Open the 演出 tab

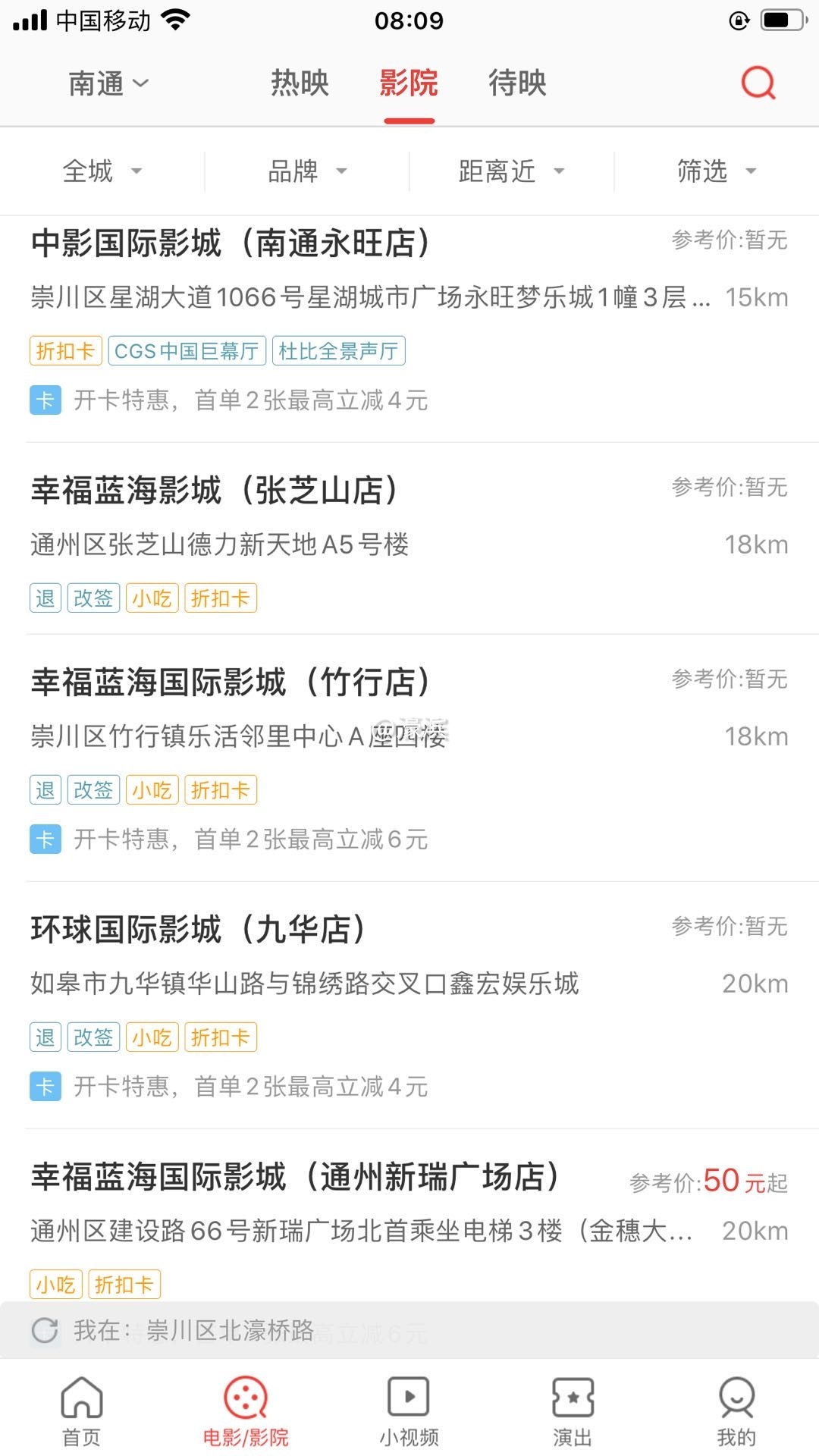(x=573, y=1410)
